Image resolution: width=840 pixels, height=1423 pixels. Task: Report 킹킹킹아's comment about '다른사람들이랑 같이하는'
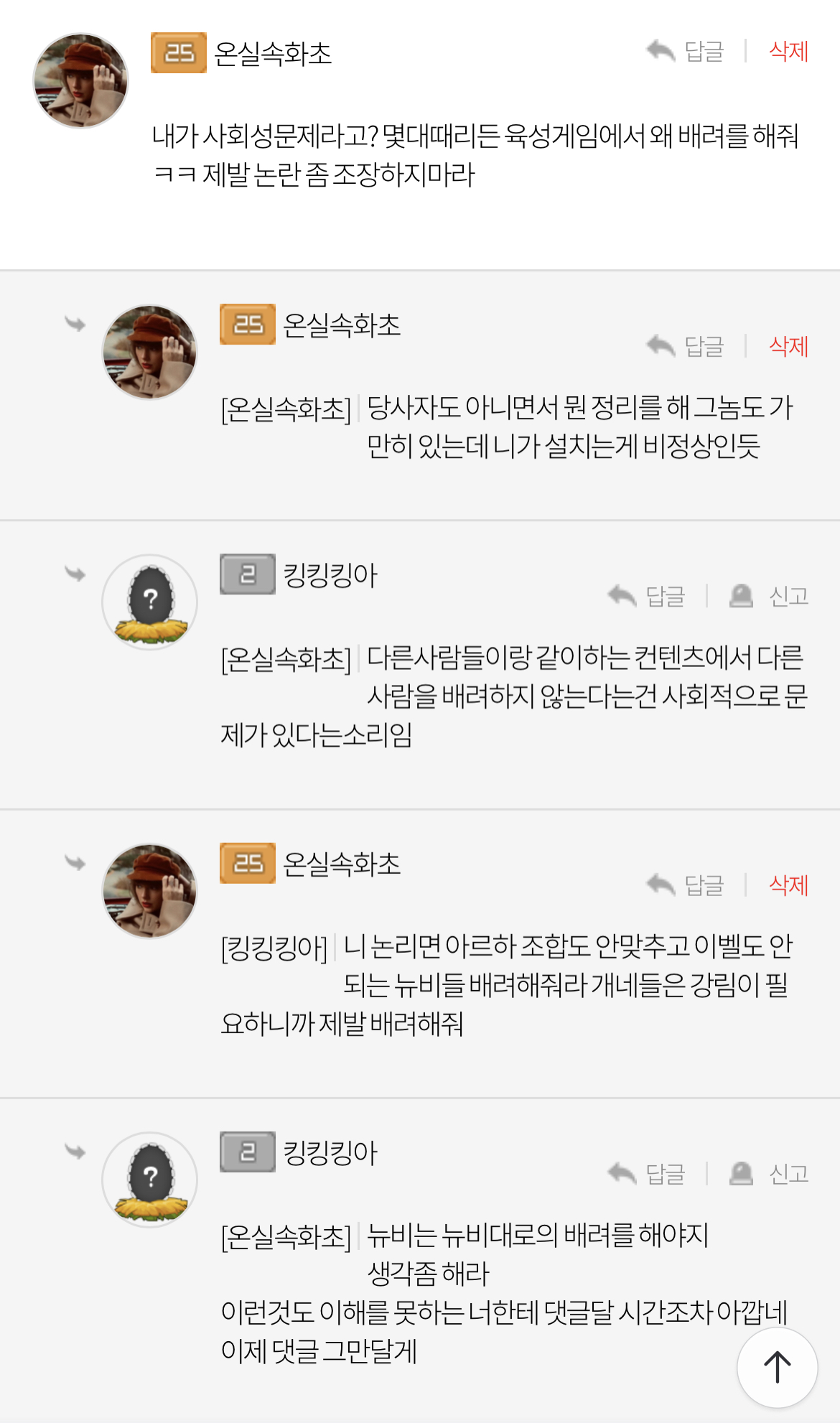click(770, 597)
